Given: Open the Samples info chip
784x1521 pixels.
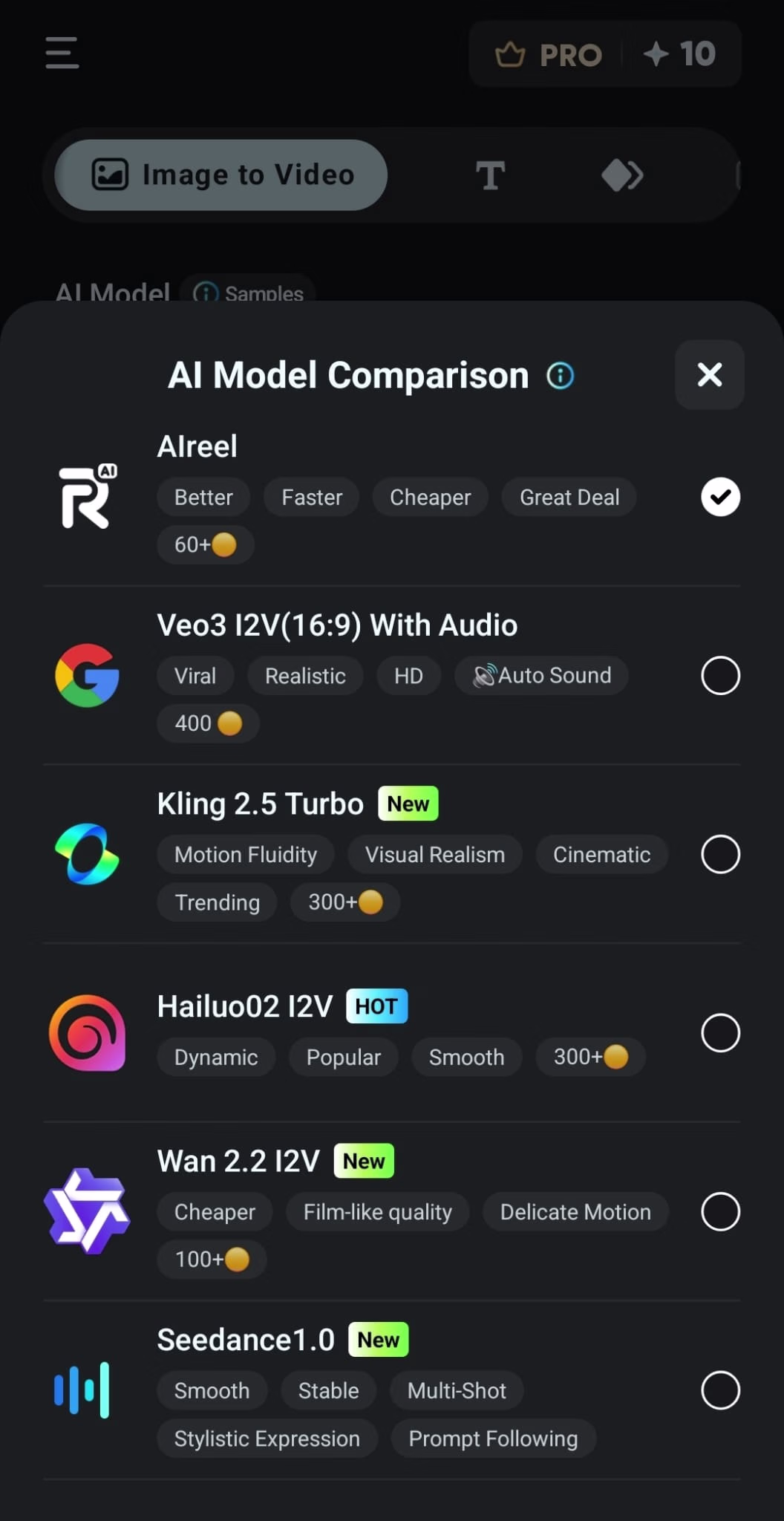Looking at the screenshot, I should pyautogui.click(x=249, y=293).
